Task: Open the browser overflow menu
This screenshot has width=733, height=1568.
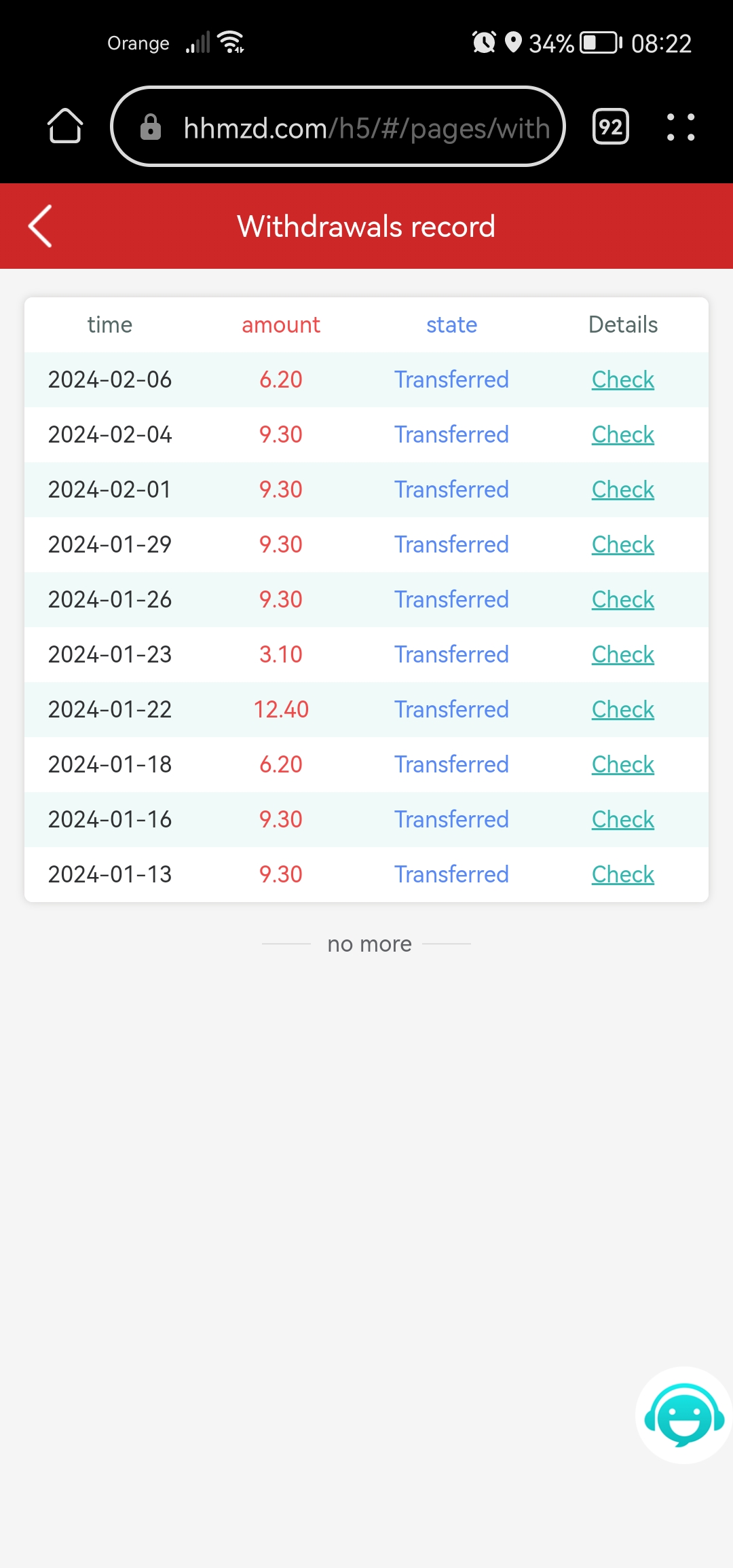Action: pyautogui.click(x=681, y=127)
